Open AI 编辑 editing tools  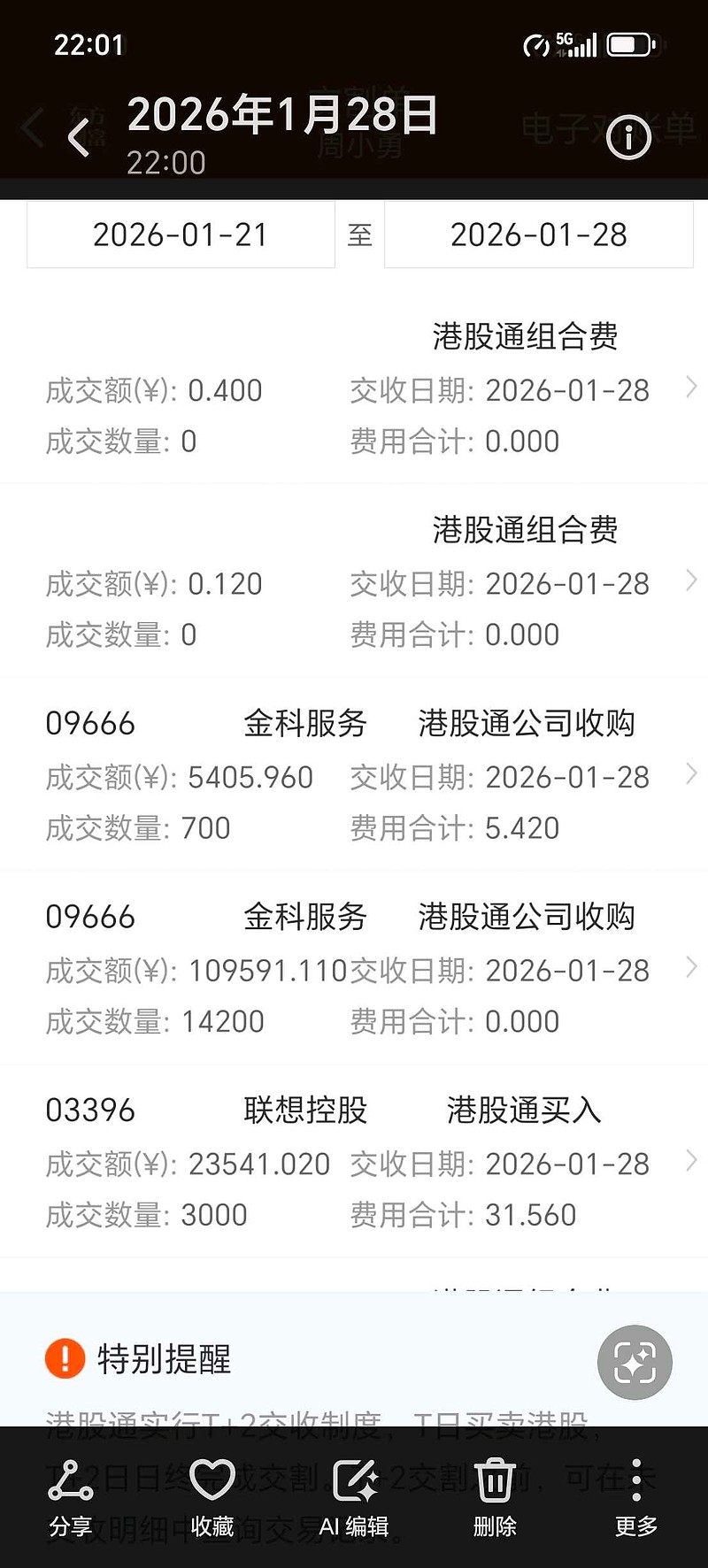(354, 1495)
